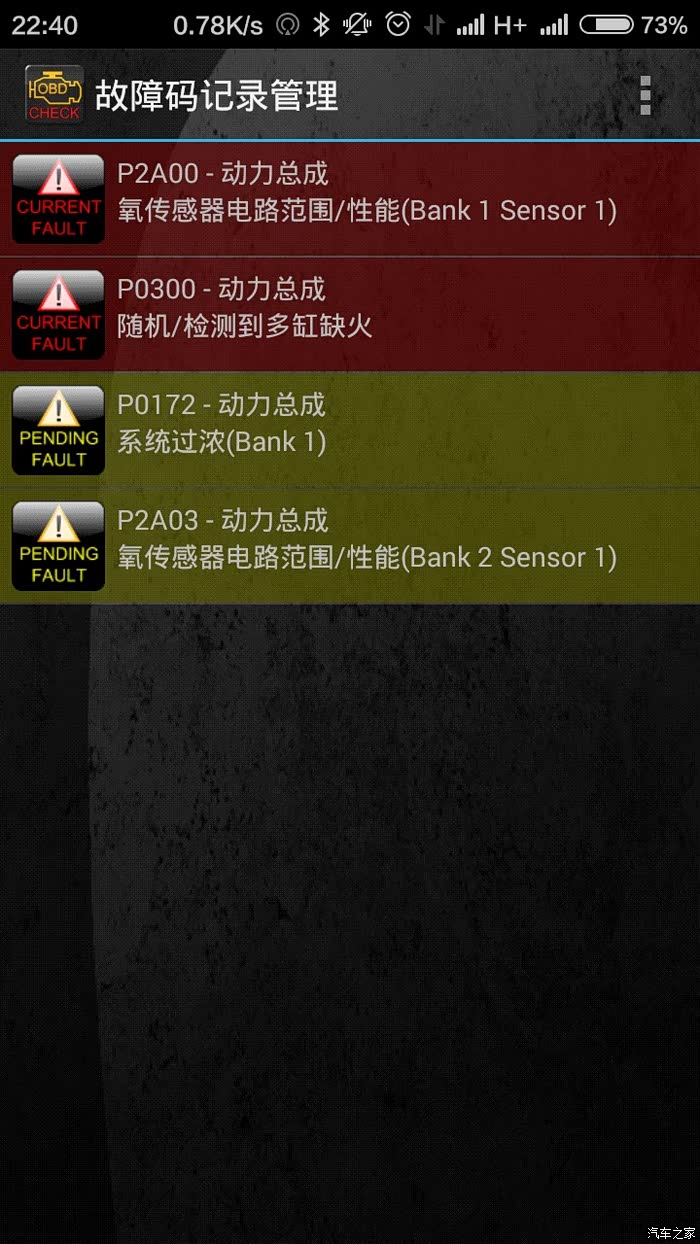Tap the OBD Check app icon
The width and height of the screenshot is (700, 1244).
coord(54,95)
